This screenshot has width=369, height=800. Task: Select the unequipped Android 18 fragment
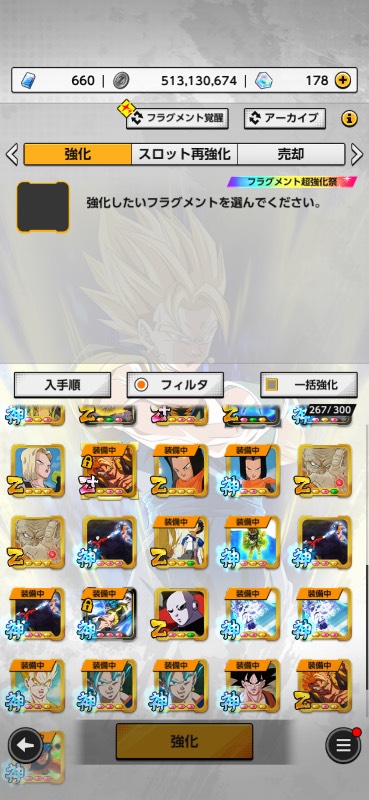click(x=37, y=470)
